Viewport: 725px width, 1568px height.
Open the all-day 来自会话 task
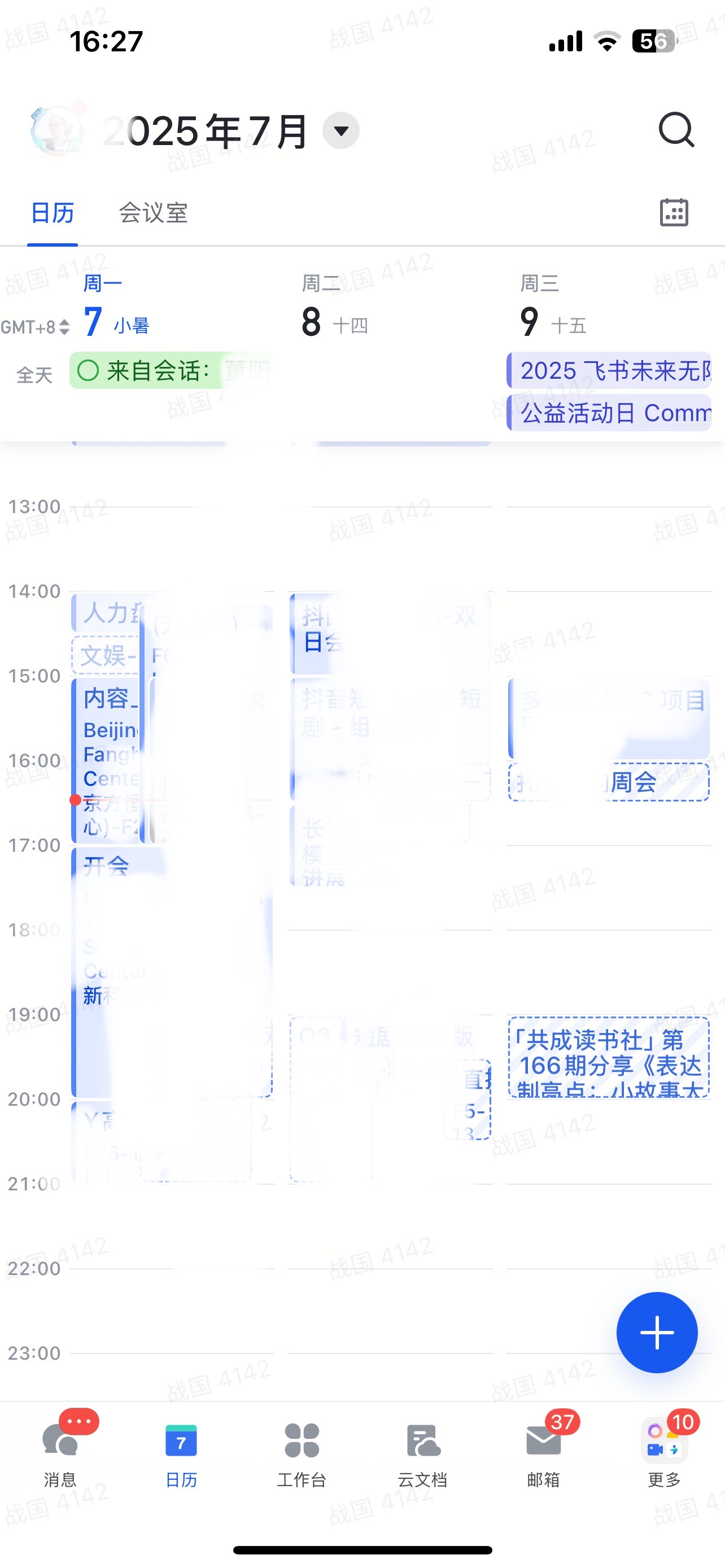171,370
